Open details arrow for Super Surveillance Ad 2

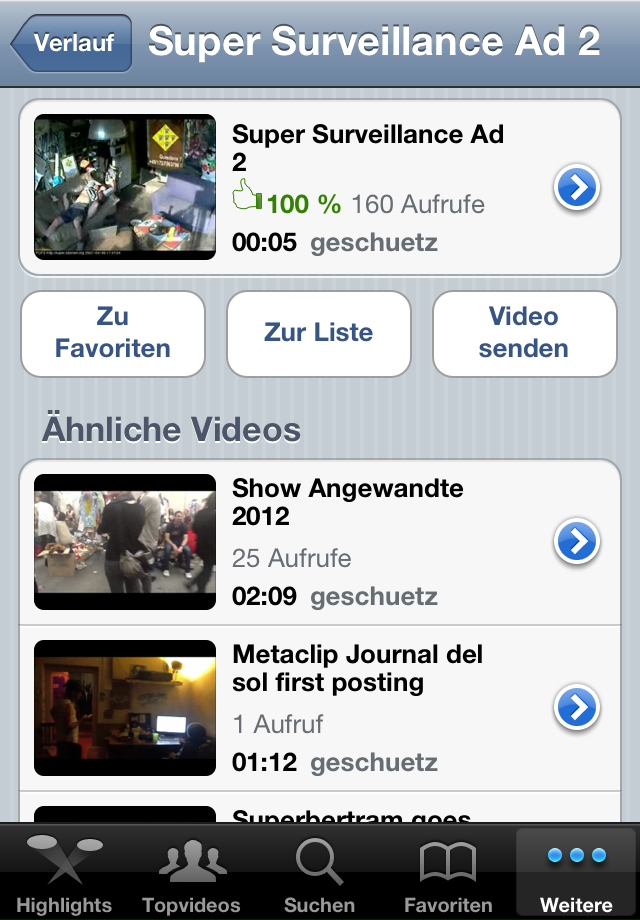click(577, 188)
